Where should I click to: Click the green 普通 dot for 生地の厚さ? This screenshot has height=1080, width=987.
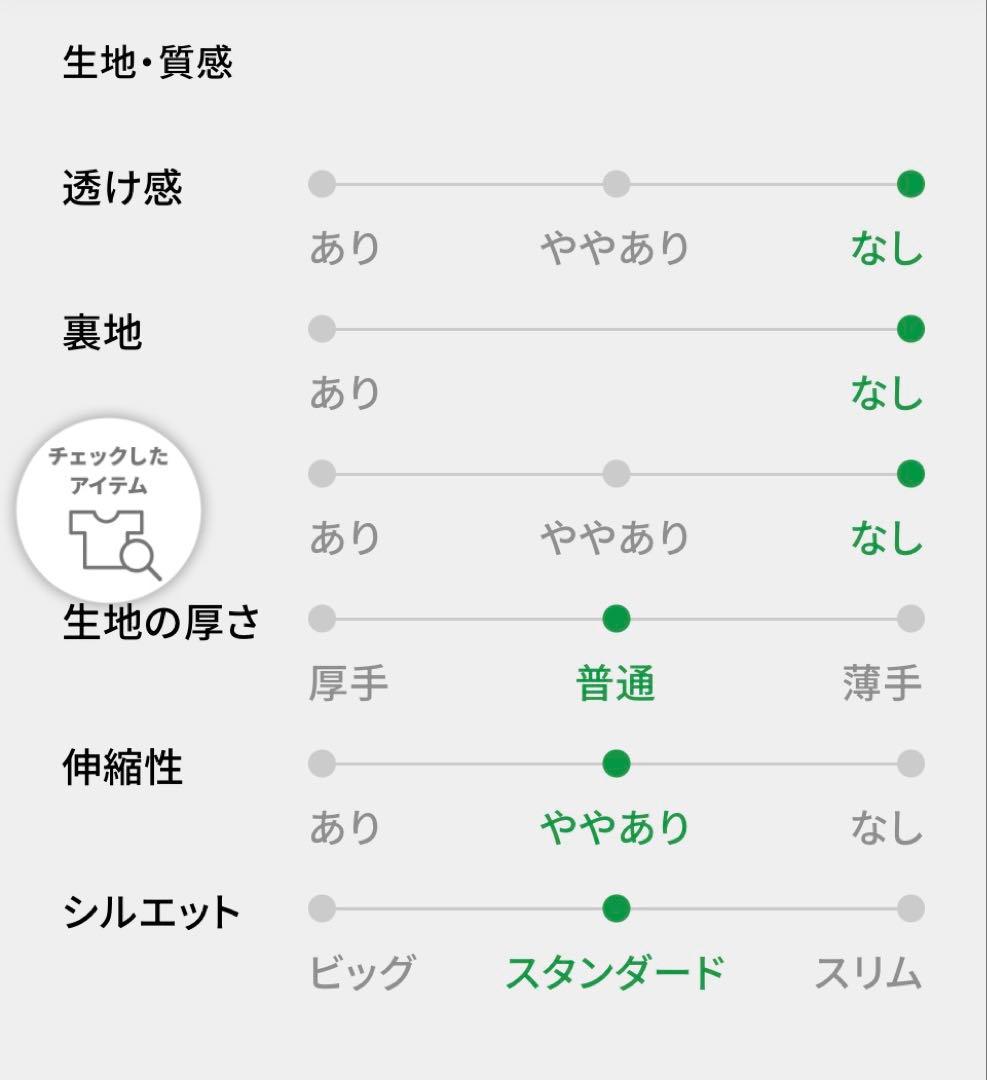pyautogui.click(x=616, y=619)
